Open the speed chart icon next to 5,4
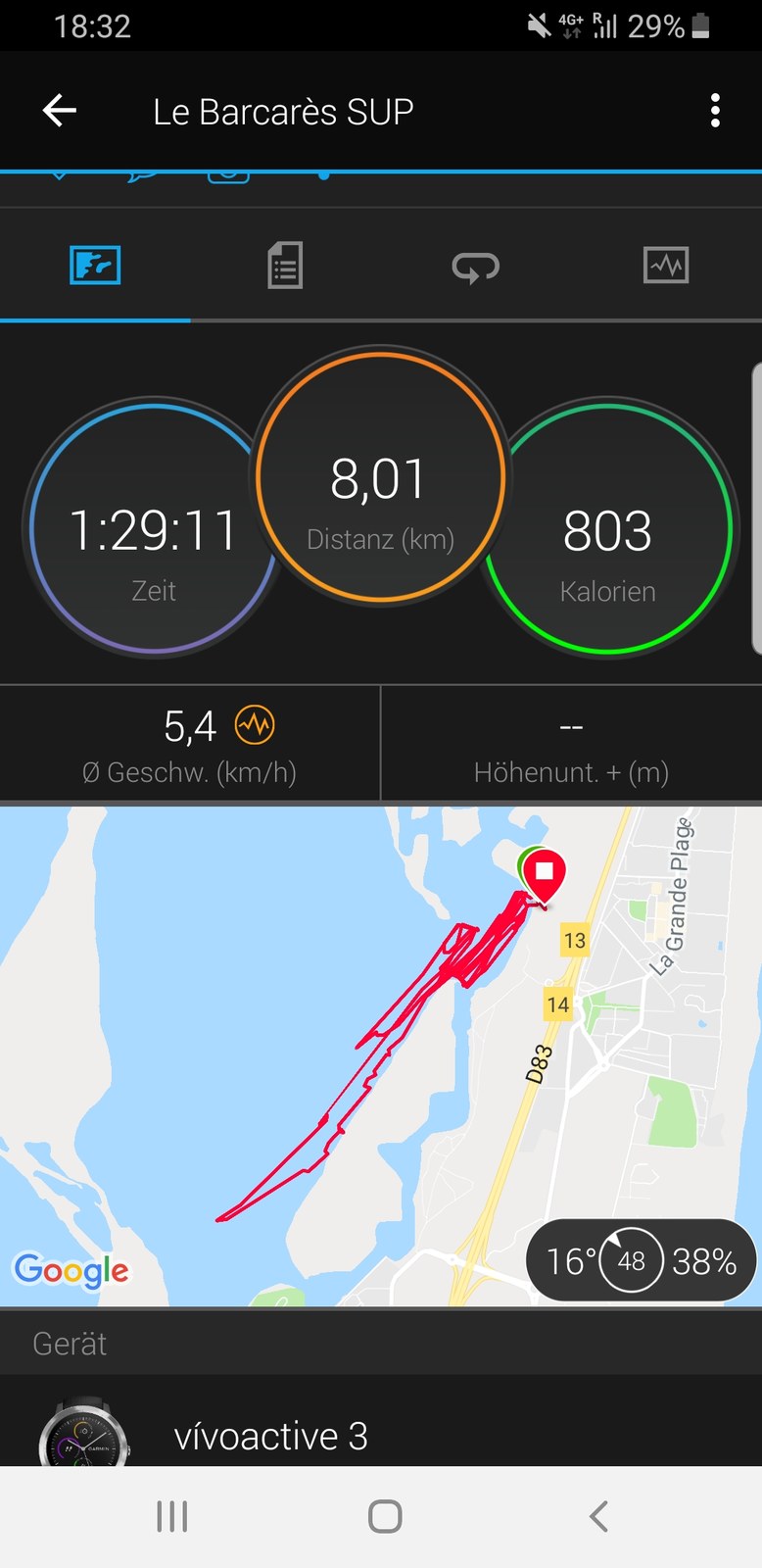 click(255, 726)
